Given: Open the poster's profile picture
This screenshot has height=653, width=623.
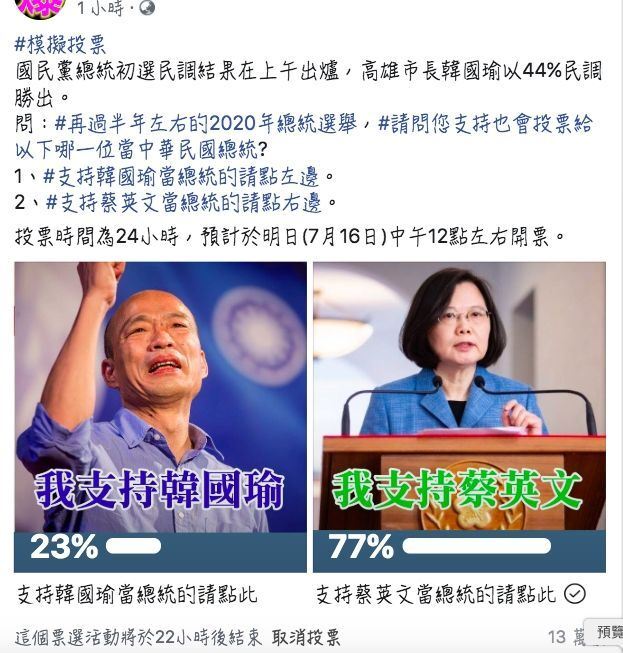Looking at the screenshot, I should tap(42, 6).
